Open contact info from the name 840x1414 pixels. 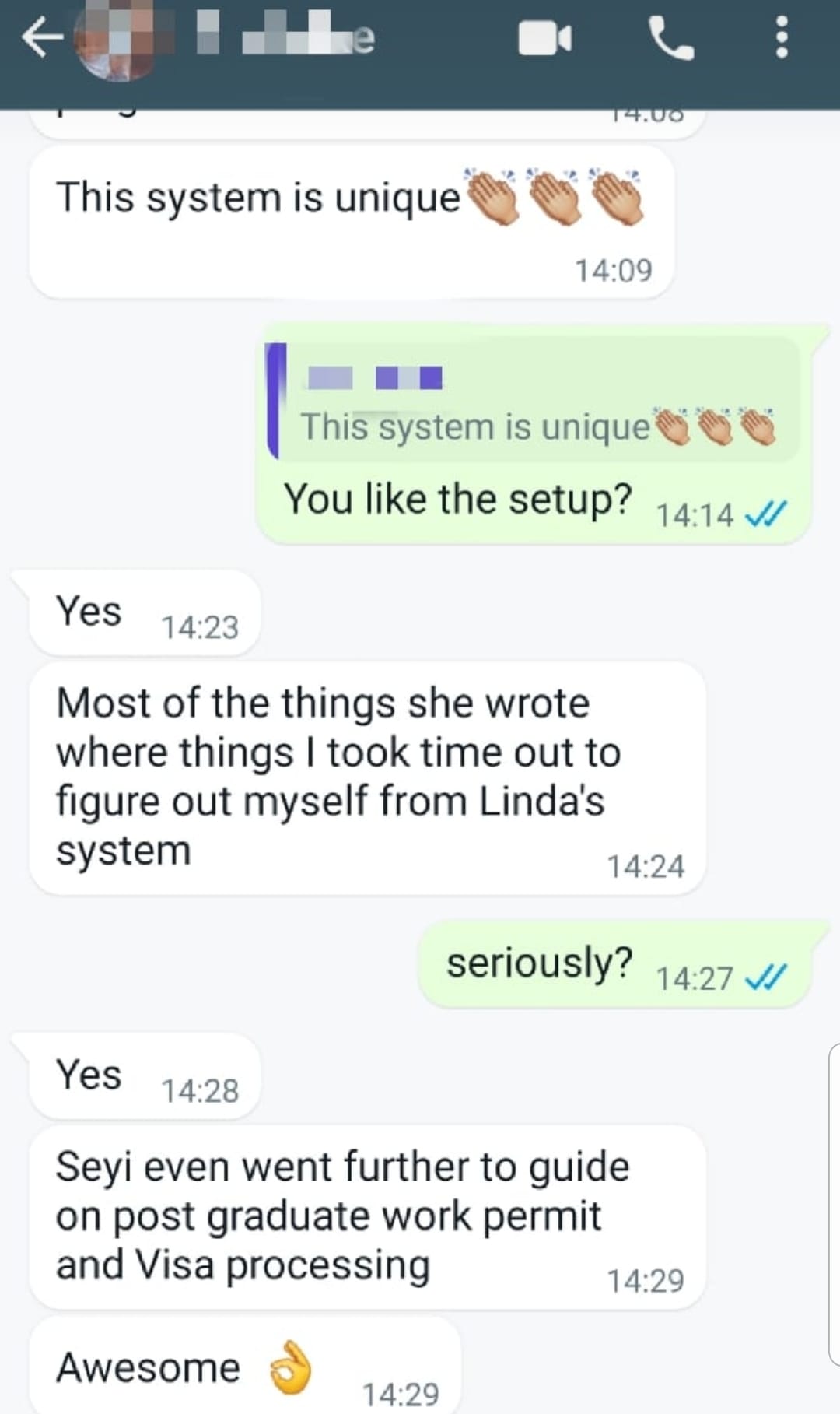click(x=288, y=37)
